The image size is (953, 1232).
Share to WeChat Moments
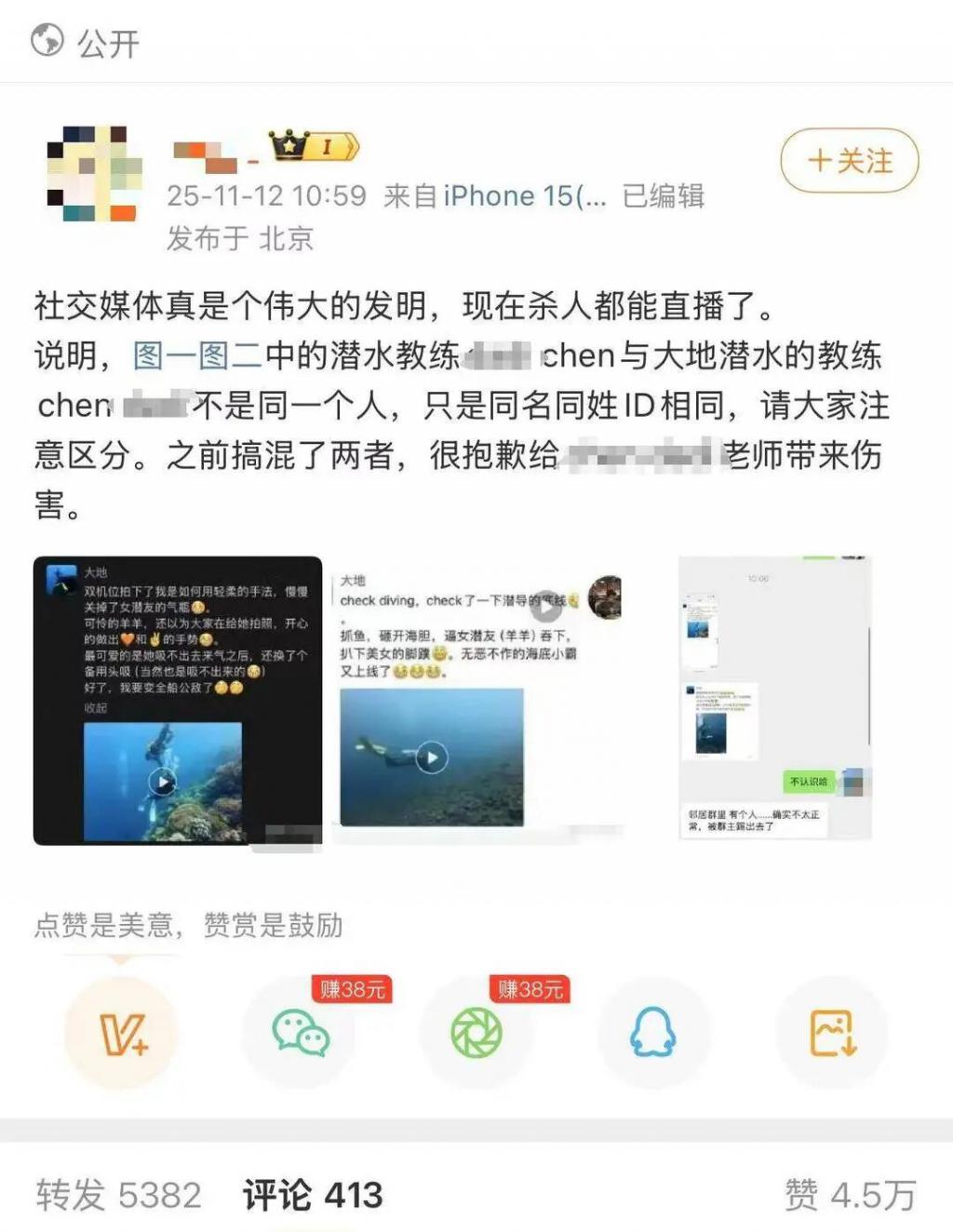476,1033
